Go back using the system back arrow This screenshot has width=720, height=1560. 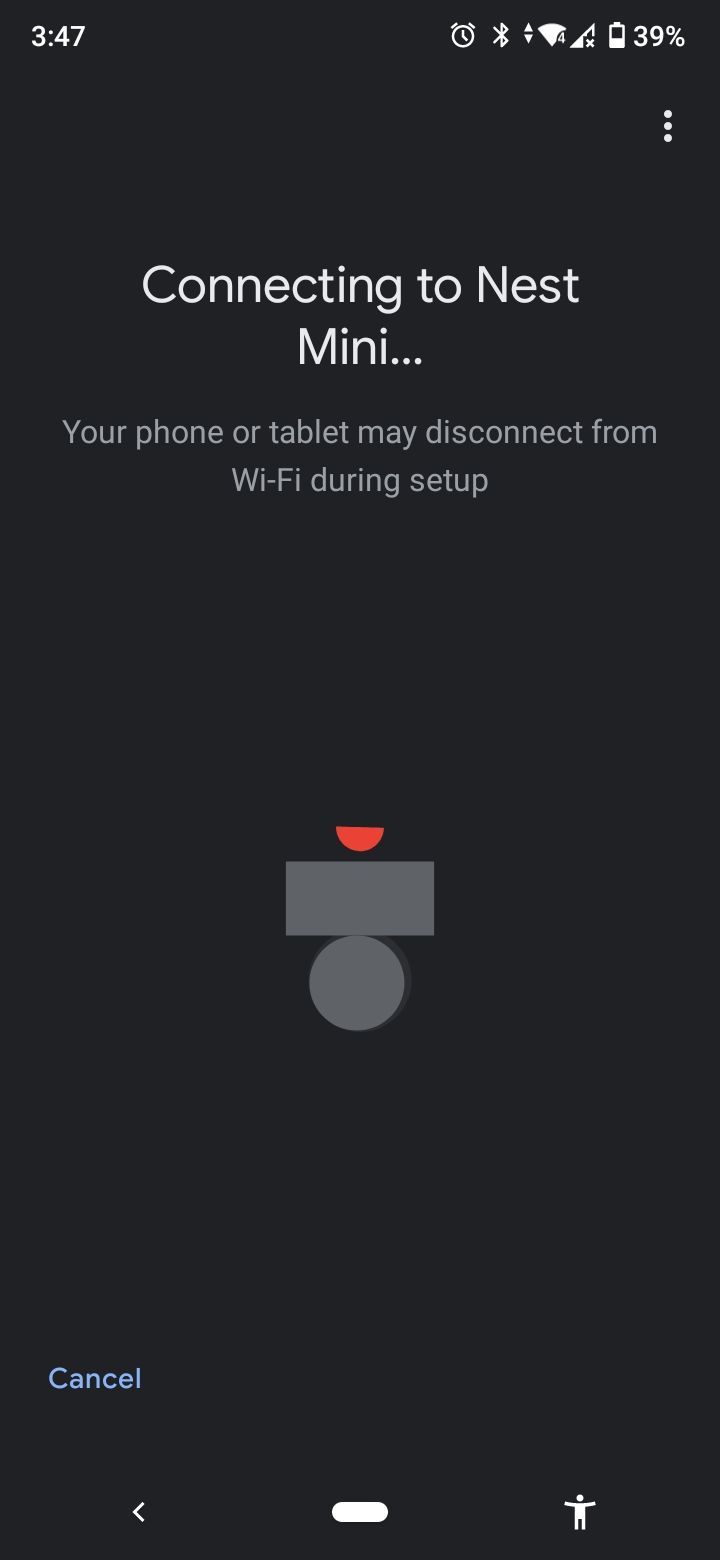139,1512
